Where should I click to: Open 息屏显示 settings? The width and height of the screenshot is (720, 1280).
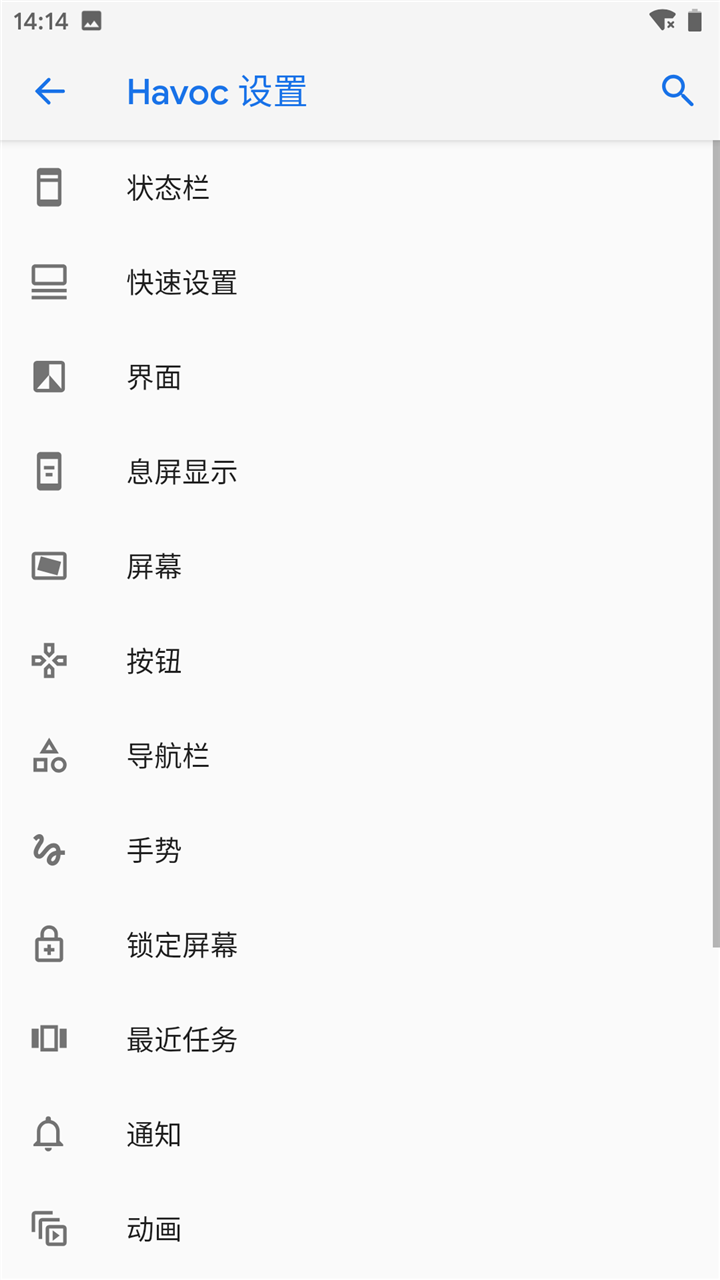[x=182, y=472]
